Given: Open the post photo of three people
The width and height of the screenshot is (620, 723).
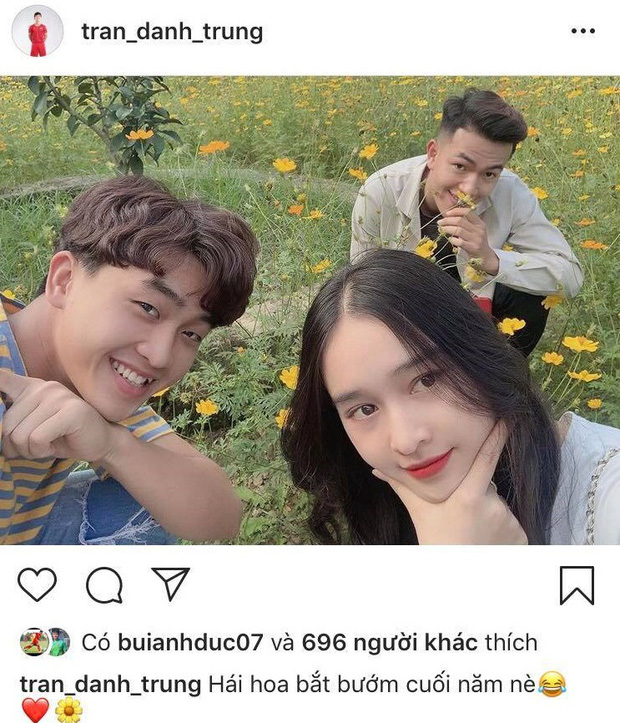Looking at the screenshot, I should [310, 310].
